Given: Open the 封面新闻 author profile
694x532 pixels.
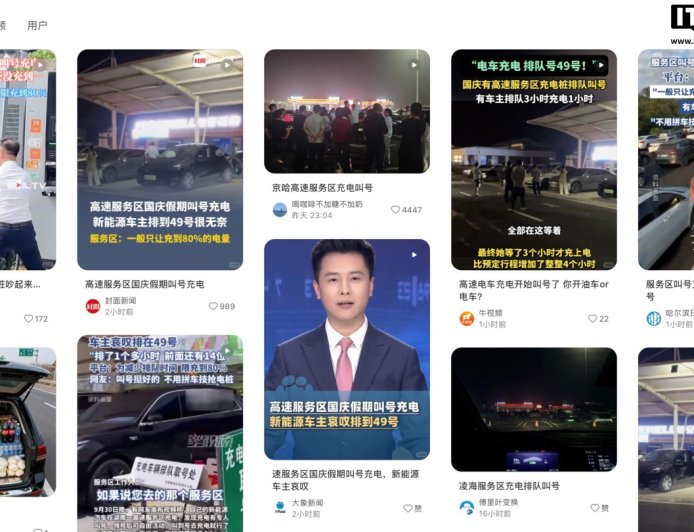Looking at the screenshot, I should tap(118, 300).
